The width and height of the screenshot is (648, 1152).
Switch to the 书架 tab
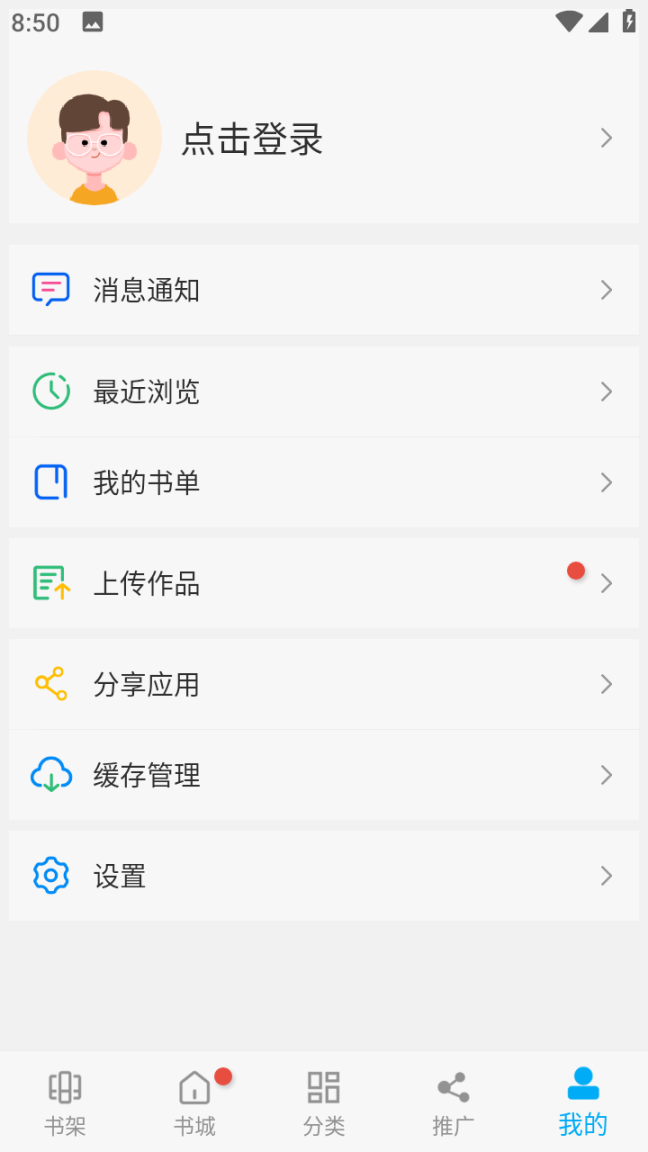click(x=65, y=1102)
